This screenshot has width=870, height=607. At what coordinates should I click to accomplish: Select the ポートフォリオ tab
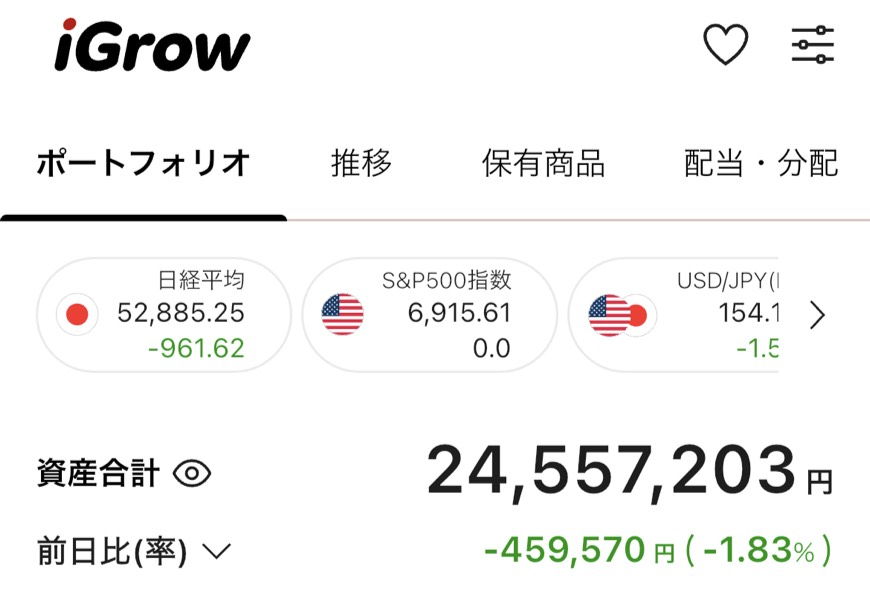143,163
